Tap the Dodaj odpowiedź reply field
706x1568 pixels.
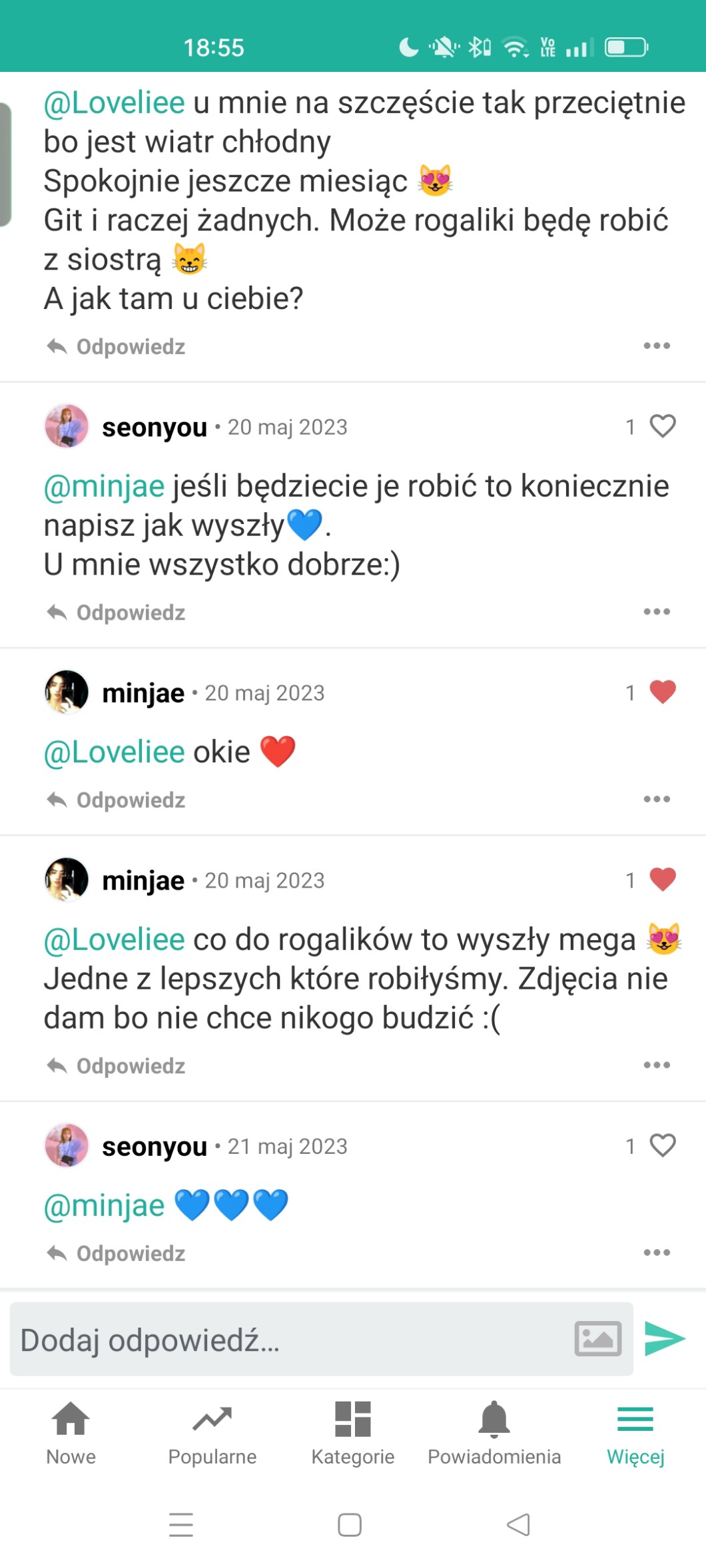286,1339
